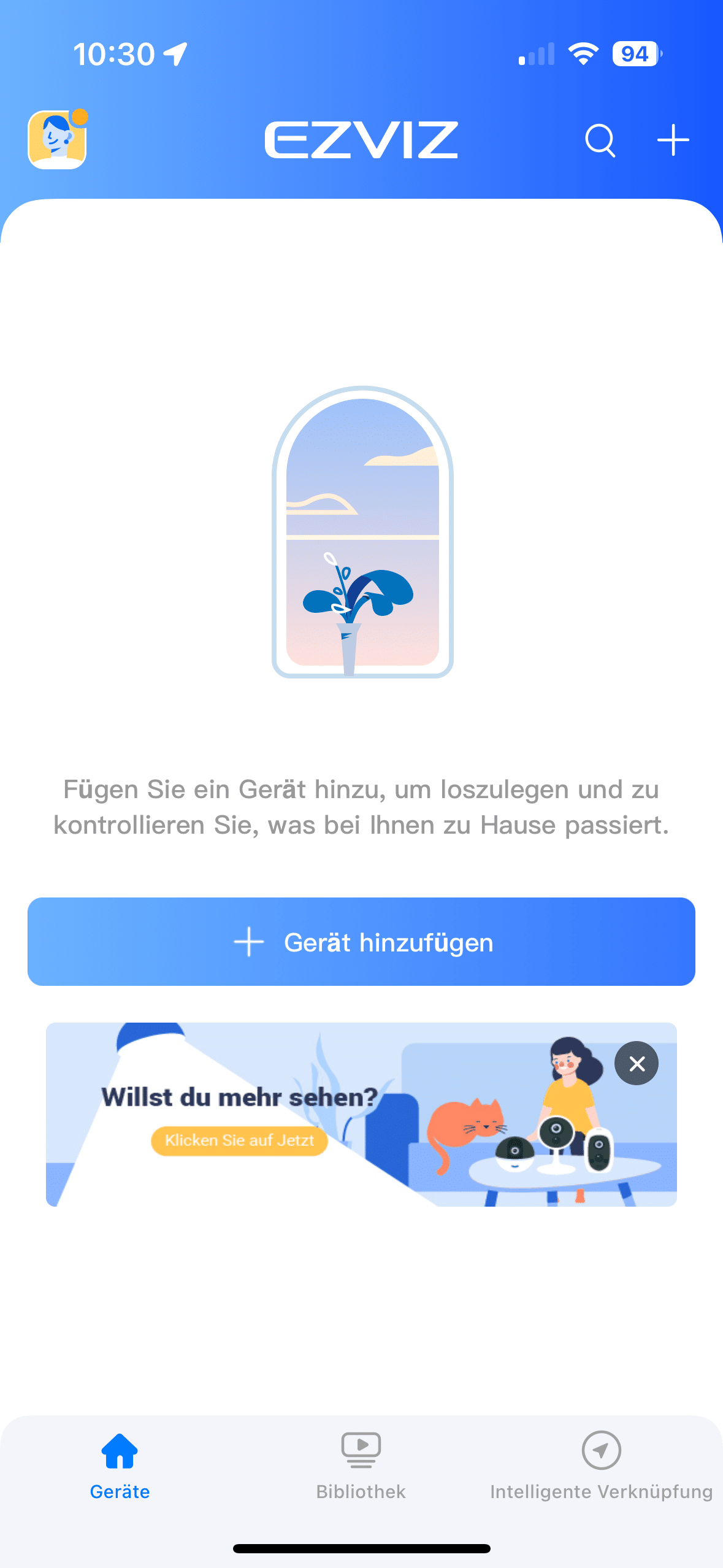723x1568 pixels.
Task: Open search with the magnifier icon
Action: point(600,140)
